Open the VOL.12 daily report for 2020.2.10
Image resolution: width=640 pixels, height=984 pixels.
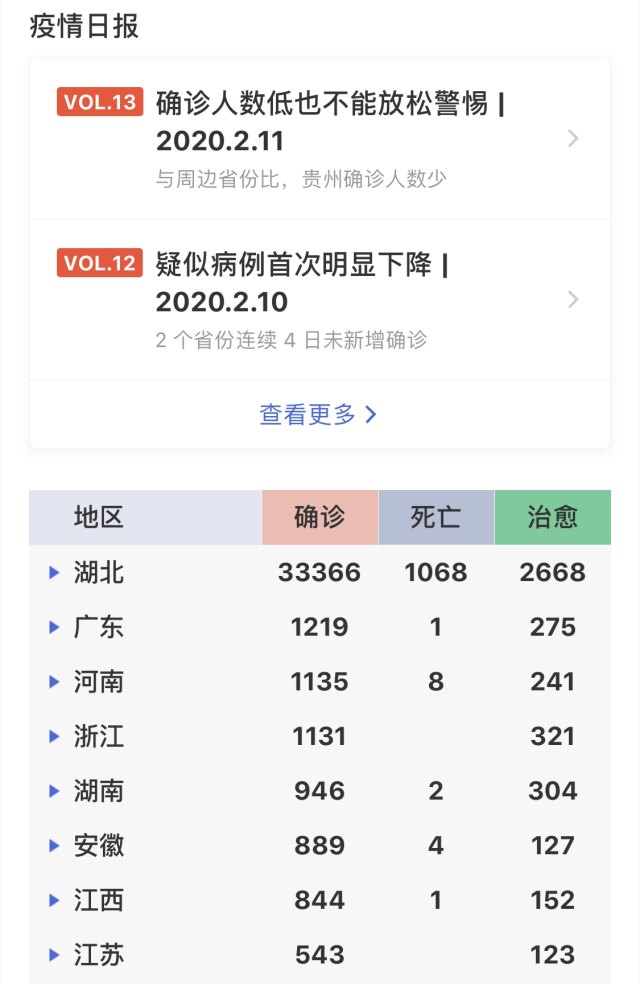click(x=320, y=299)
